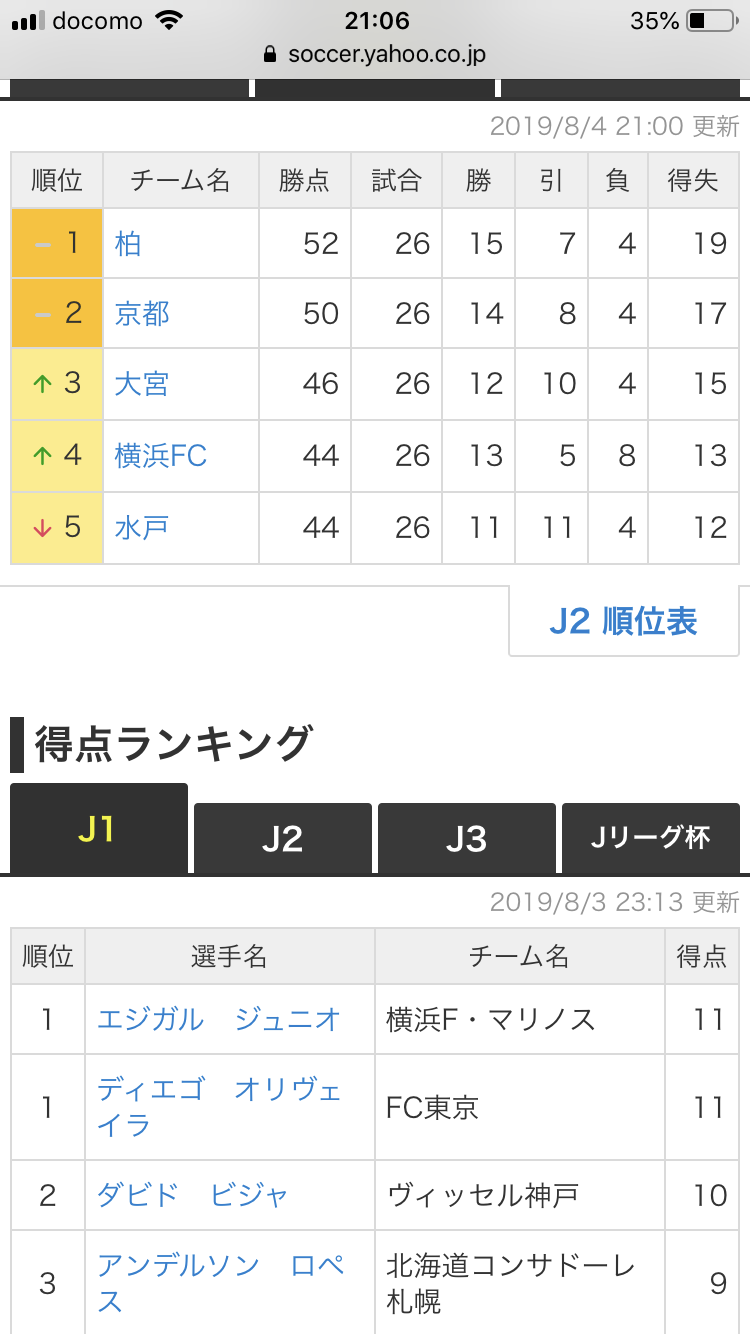This screenshot has height=1334, width=750.
Task: Open team page for 柏
Action: (128, 243)
